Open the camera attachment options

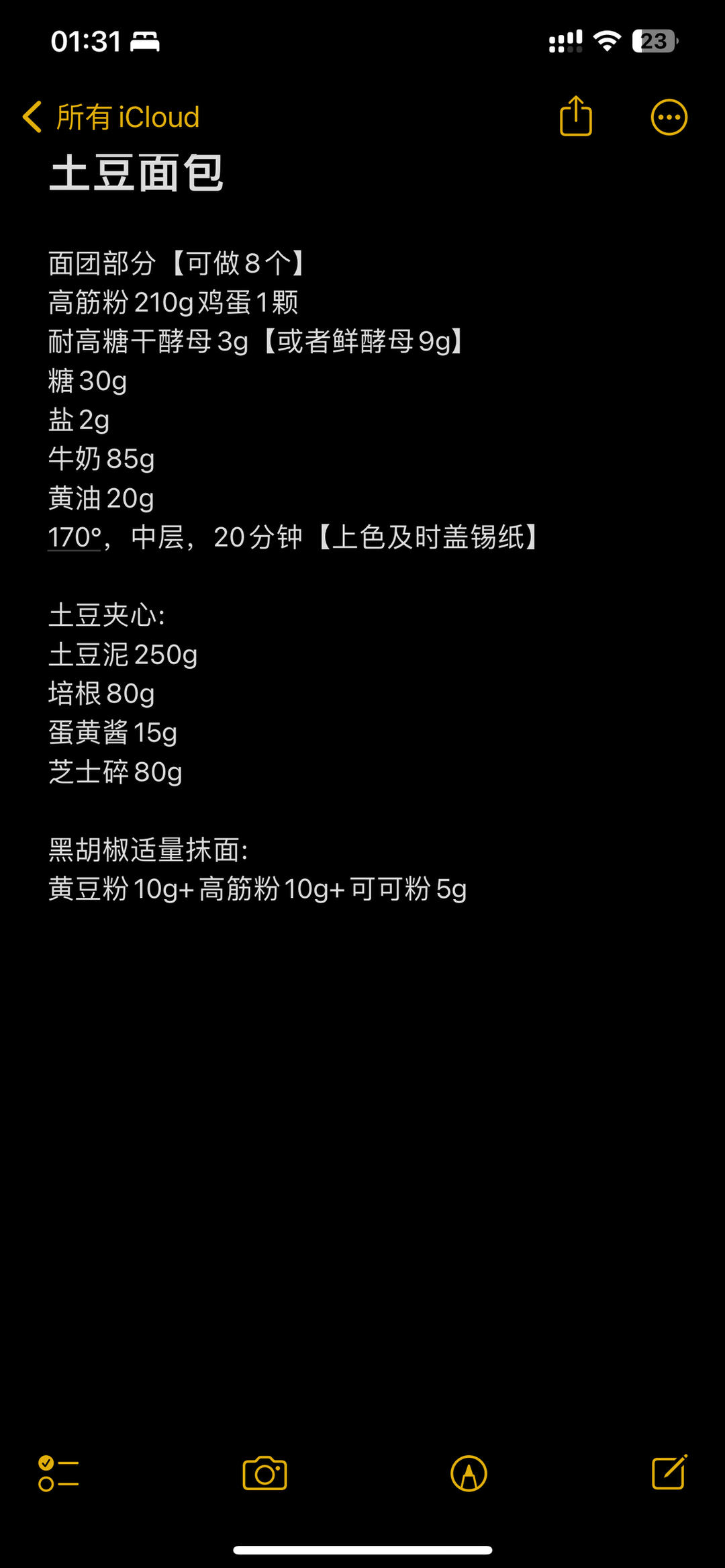264,1474
